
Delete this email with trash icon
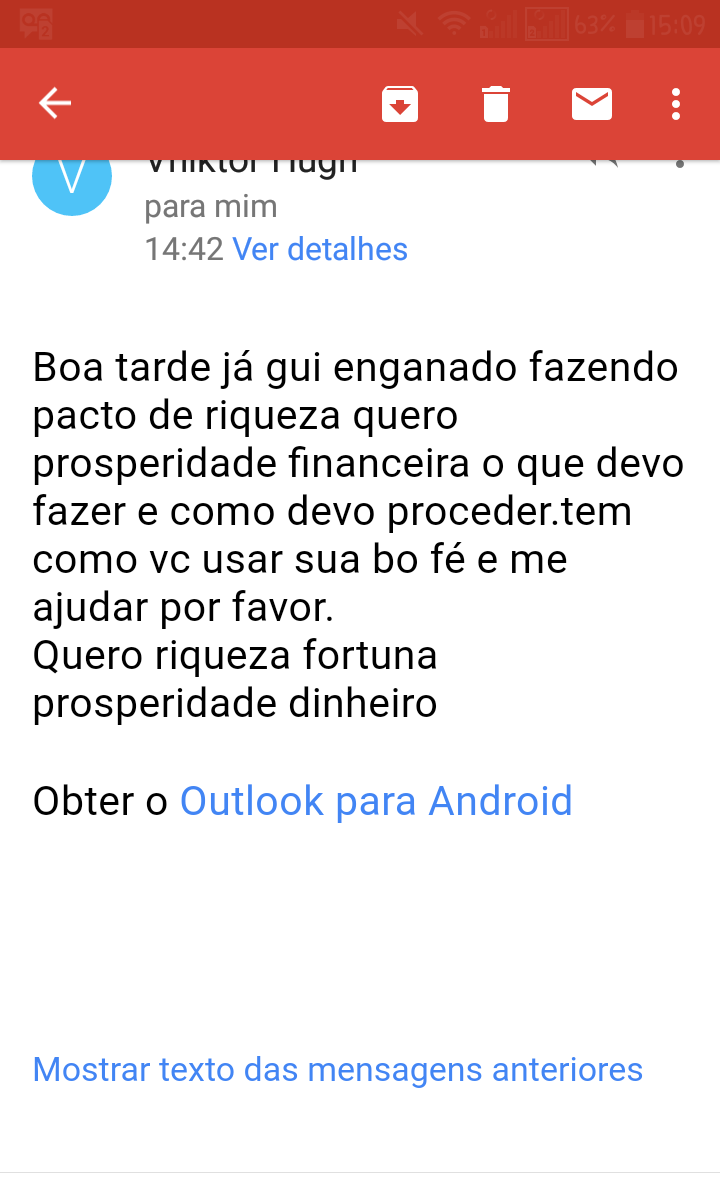pos(496,103)
